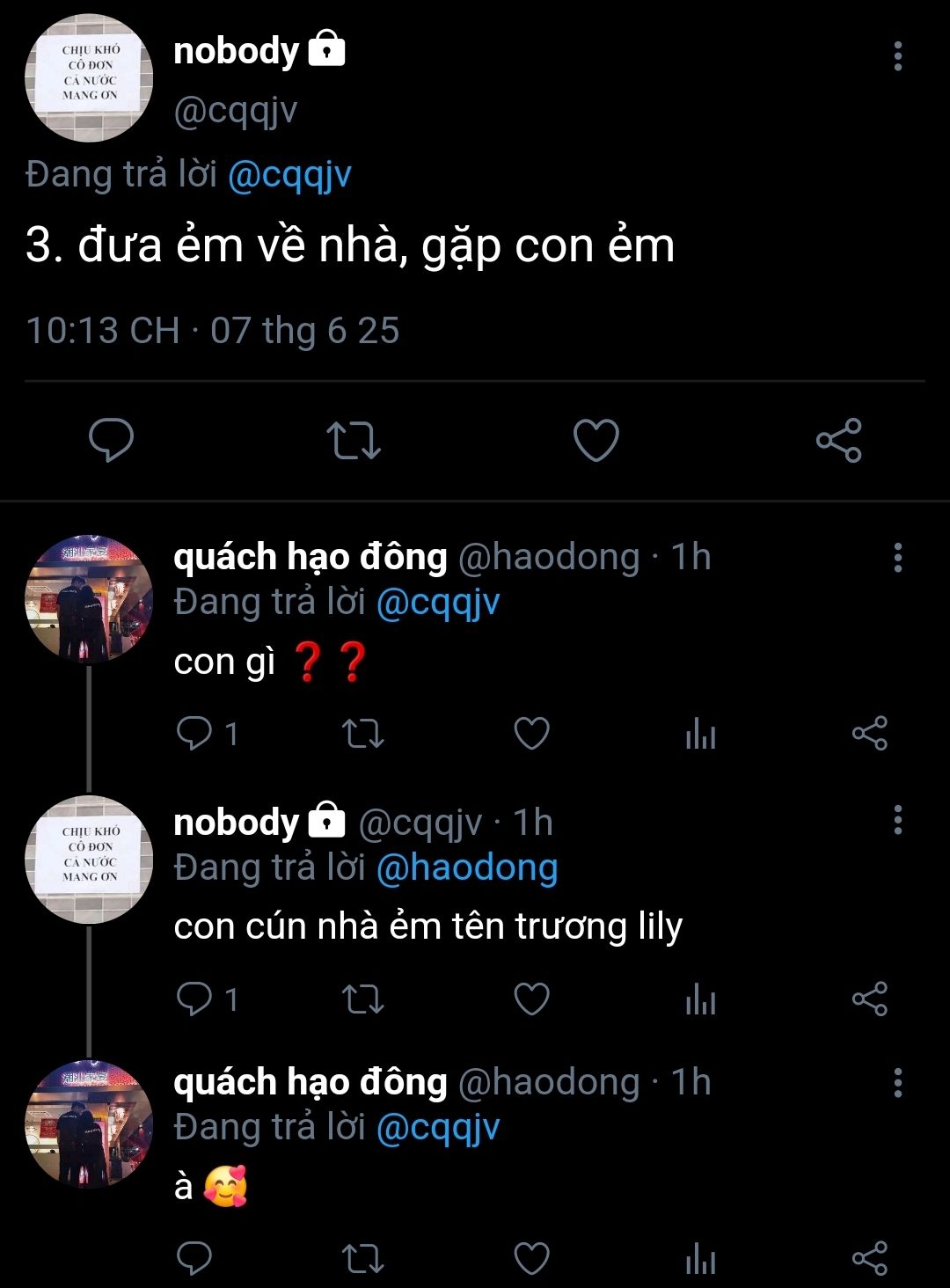Share the reply "con cún nhà ẻm tên trương lily"
Viewport: 950px width, 1288px height.
point(869,999)
